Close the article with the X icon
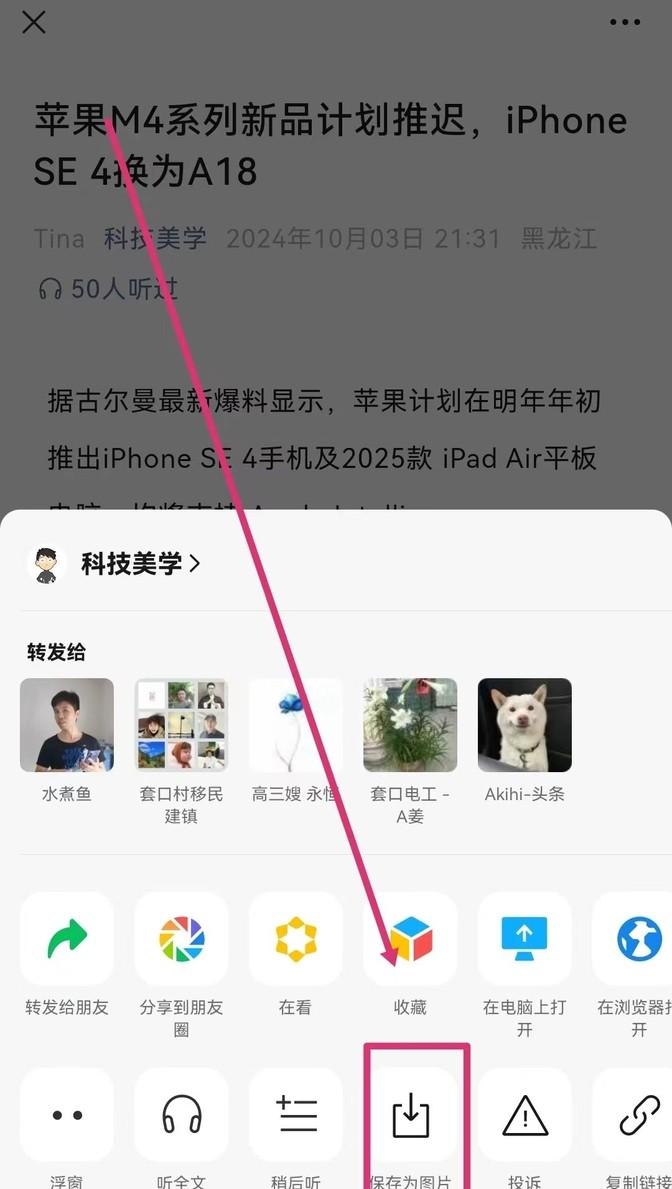Screen dimensions: 672x1189 click(x=34, y=22)
